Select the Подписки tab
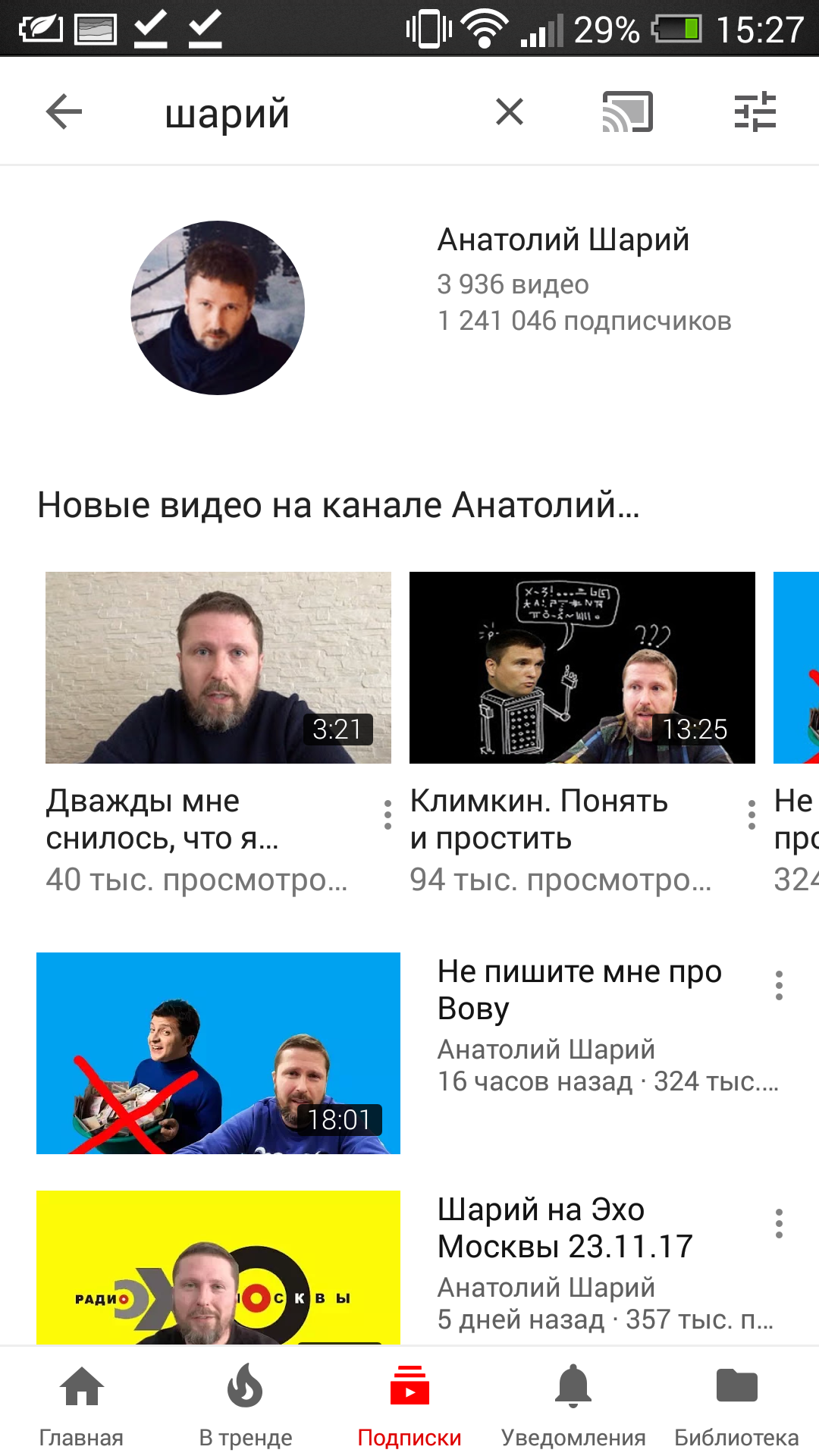 click(409, 1403)
